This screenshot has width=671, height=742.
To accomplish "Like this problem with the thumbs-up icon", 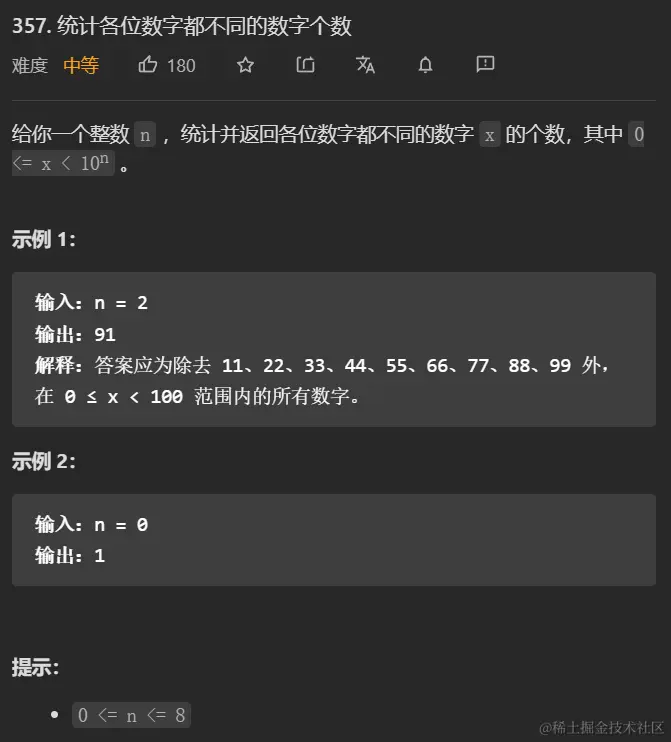I will [148, 65].
